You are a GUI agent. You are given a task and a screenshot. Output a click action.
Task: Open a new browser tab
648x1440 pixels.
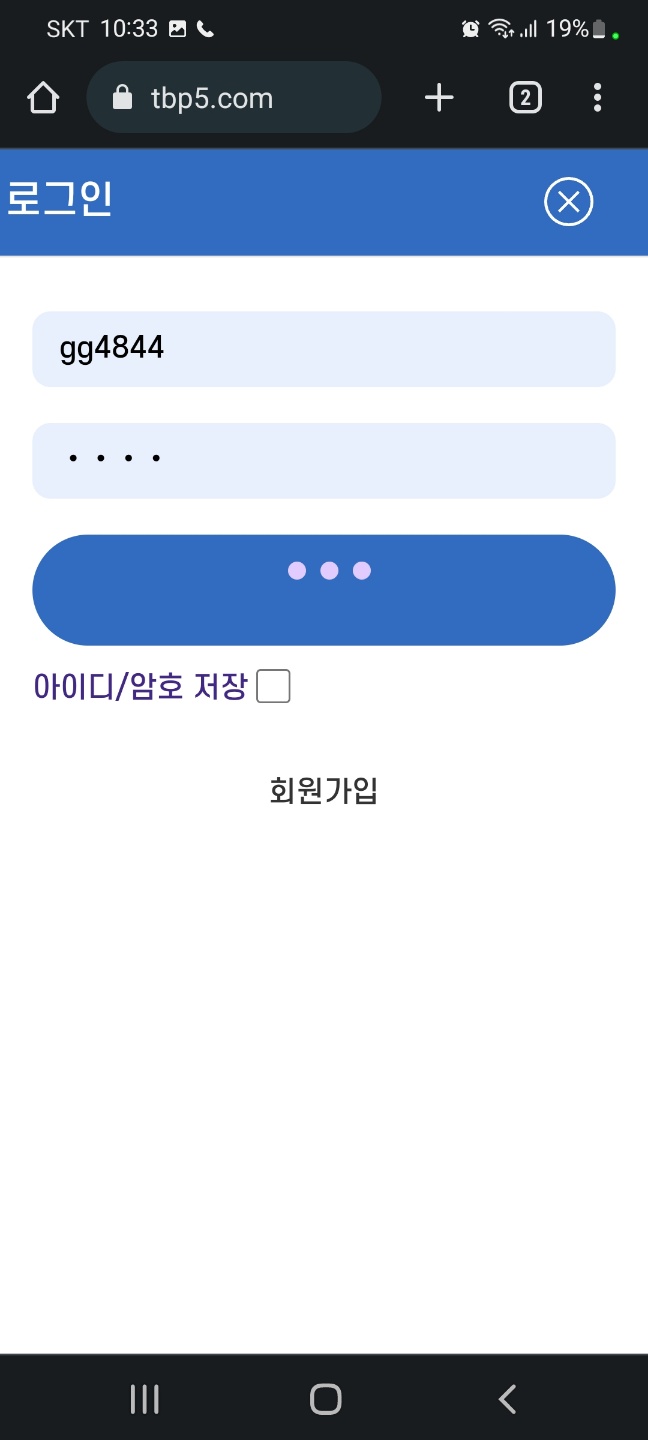point(439,98)
